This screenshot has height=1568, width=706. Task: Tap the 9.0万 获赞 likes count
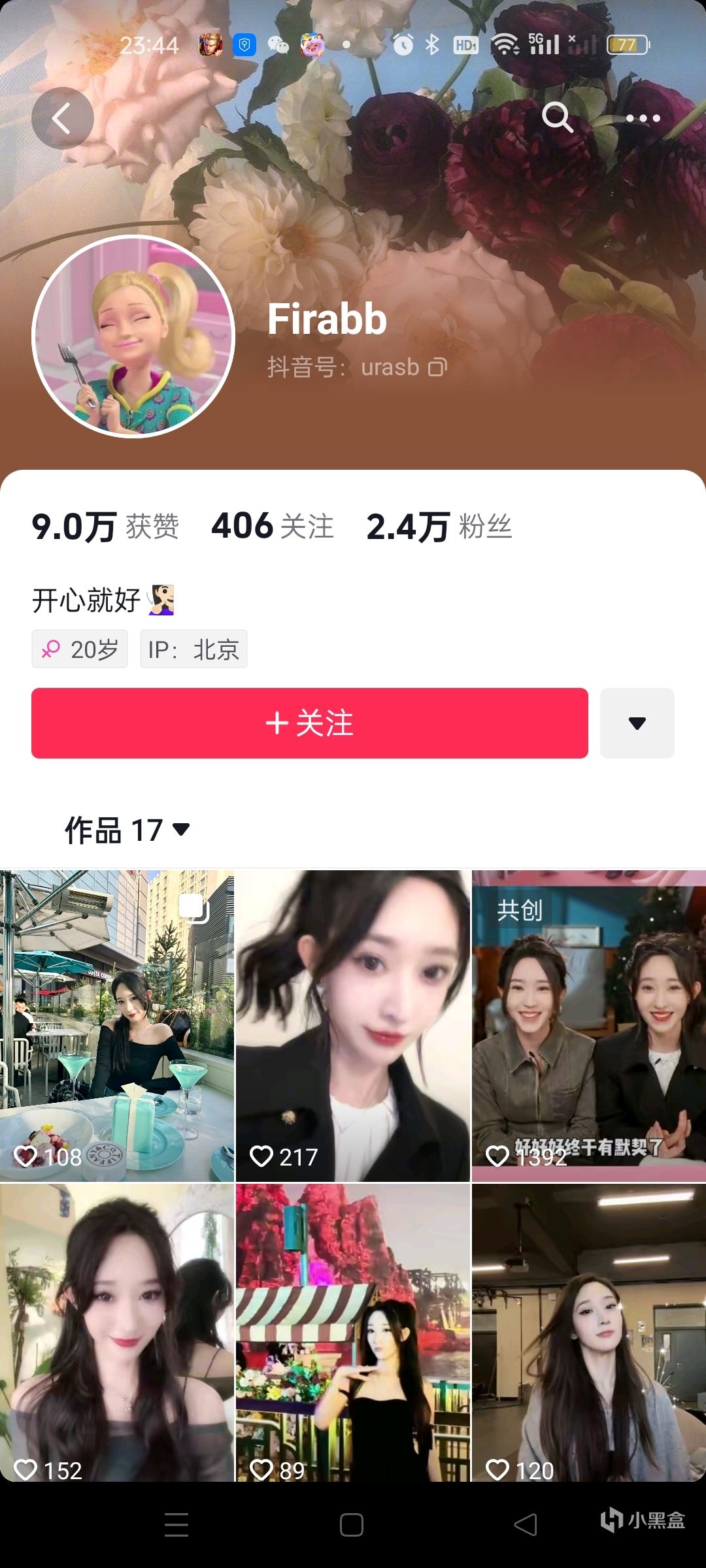[105, 527]
